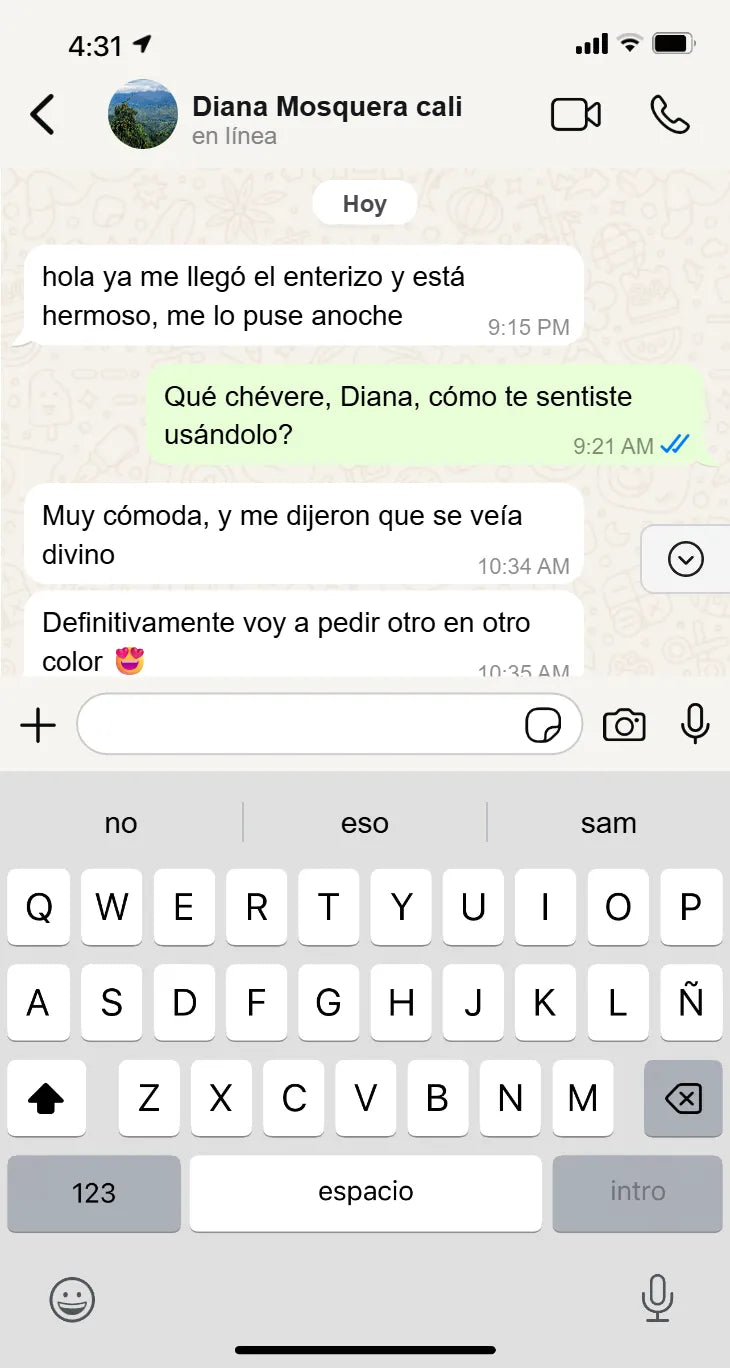
Task: Open the emoji keyboard
Action: click(72, 1300)
